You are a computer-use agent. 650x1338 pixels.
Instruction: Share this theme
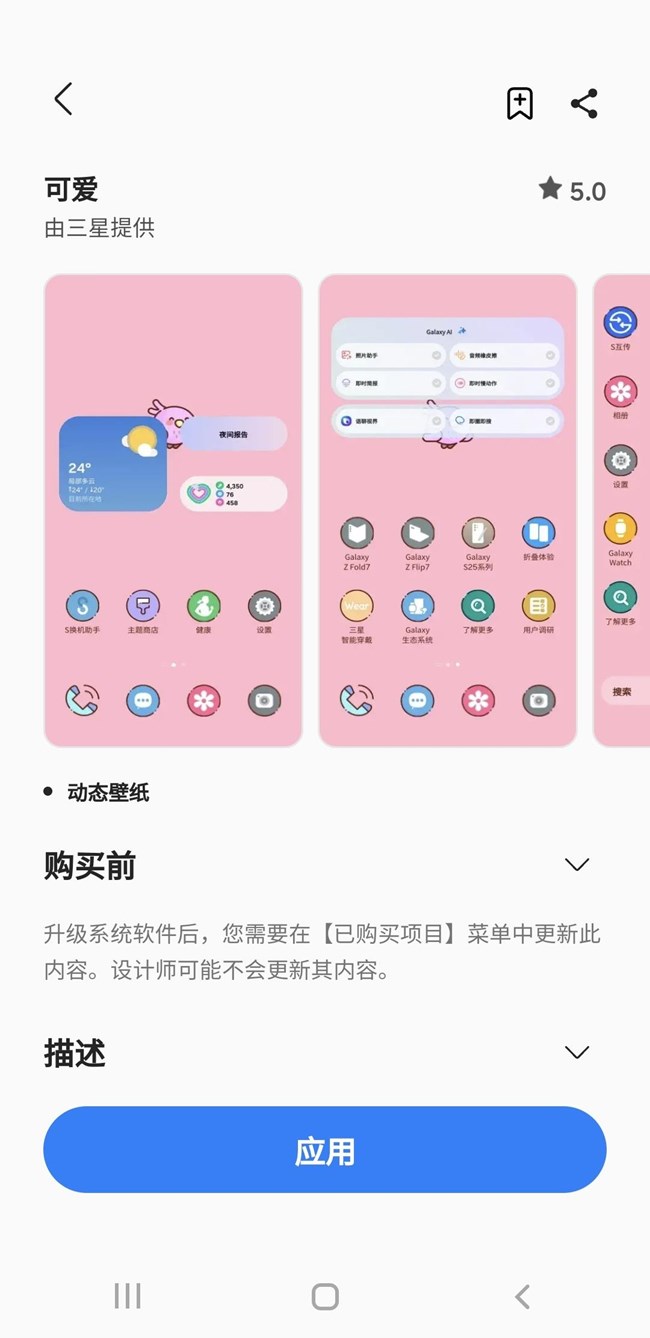tap(584, 103)
